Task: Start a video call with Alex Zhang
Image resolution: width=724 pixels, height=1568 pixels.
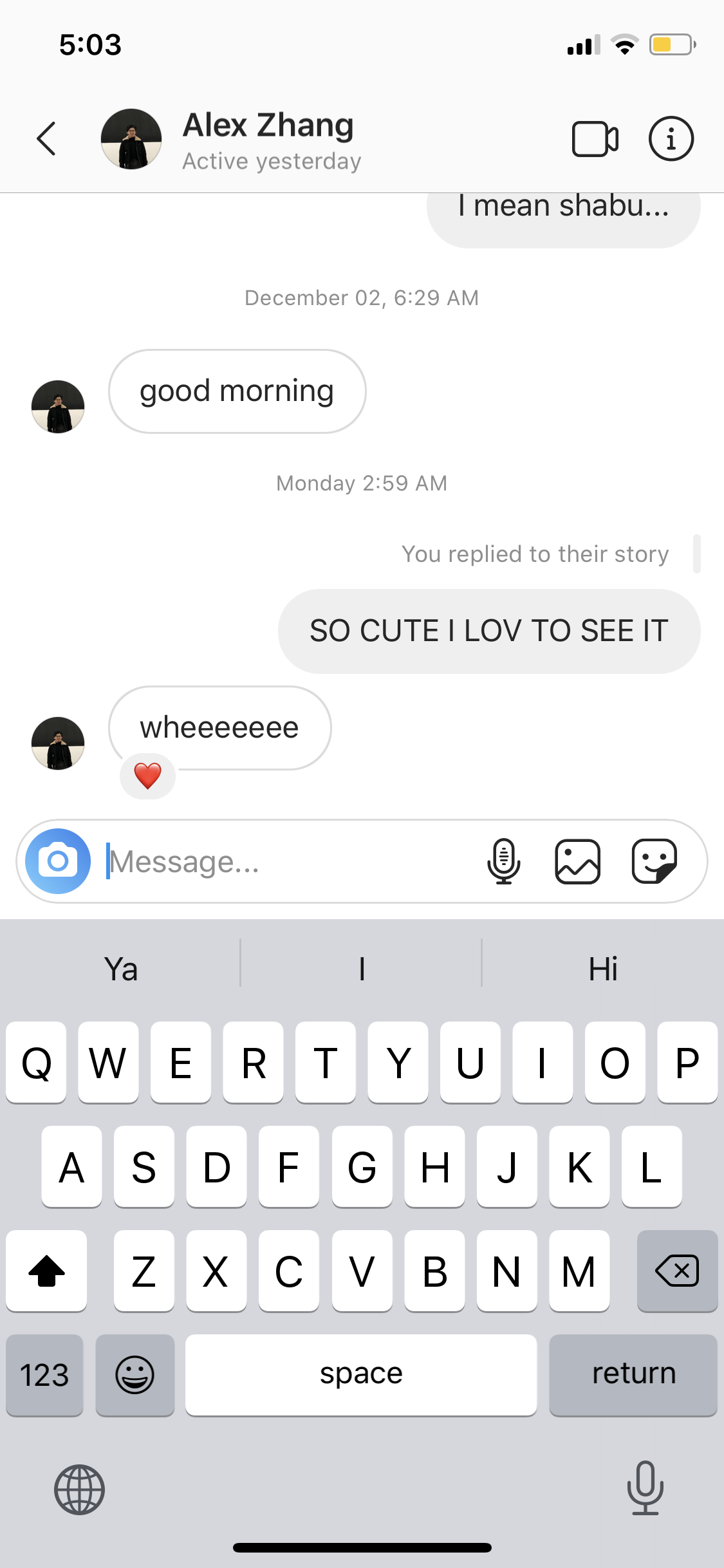Action: coord(595,138)
